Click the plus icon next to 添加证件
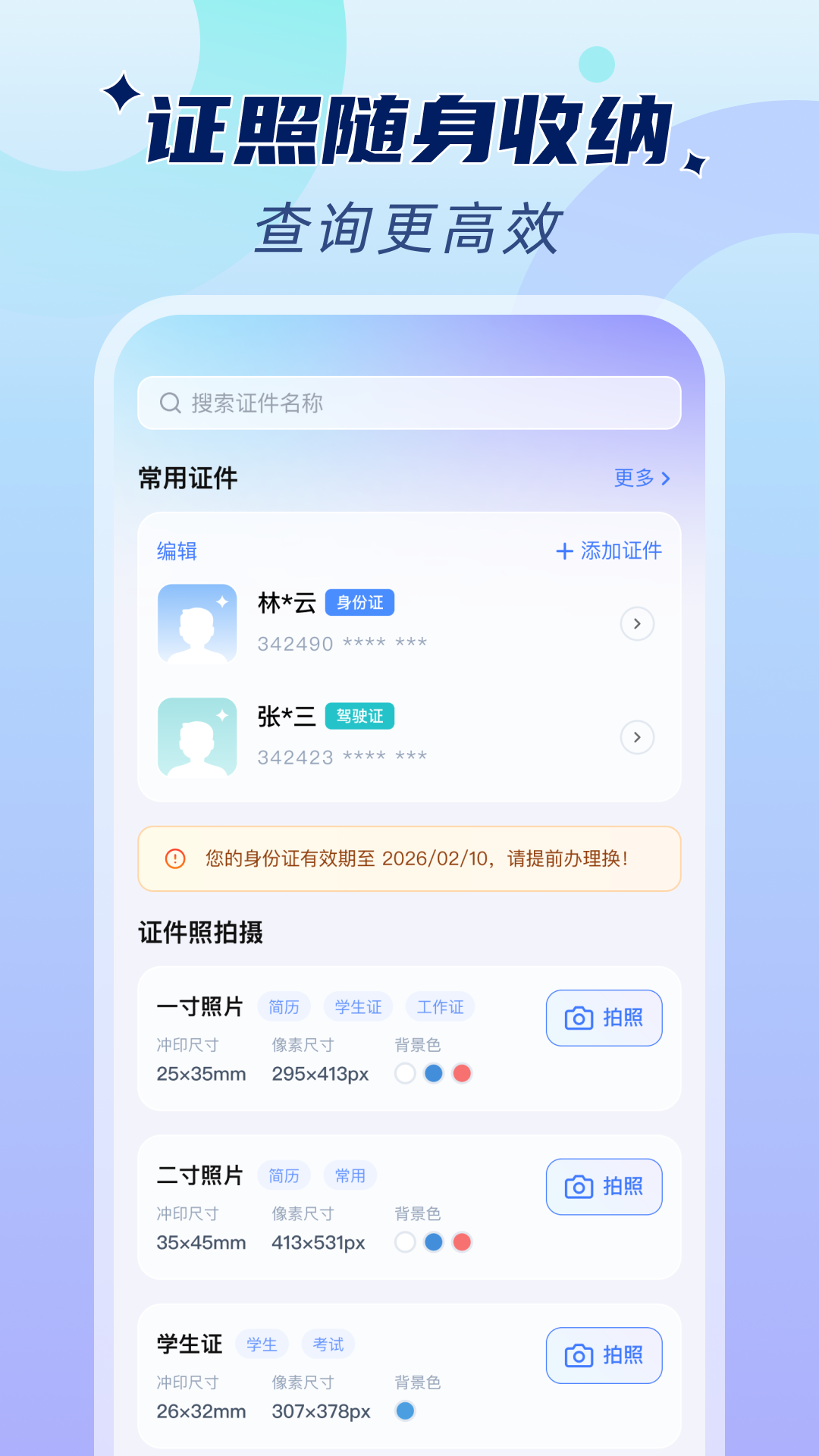 564,551
